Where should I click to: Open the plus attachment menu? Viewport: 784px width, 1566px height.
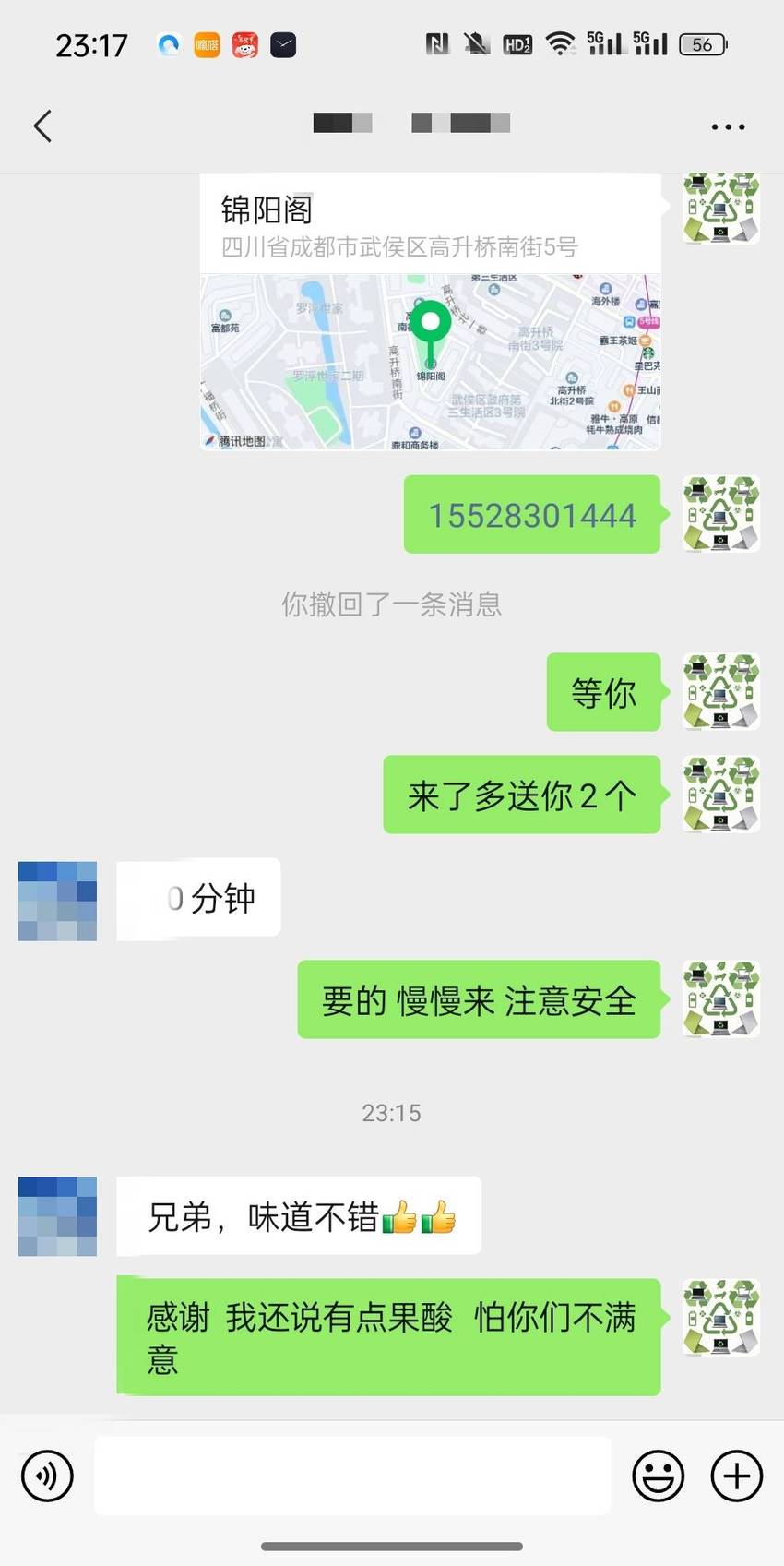(736, 1476)
